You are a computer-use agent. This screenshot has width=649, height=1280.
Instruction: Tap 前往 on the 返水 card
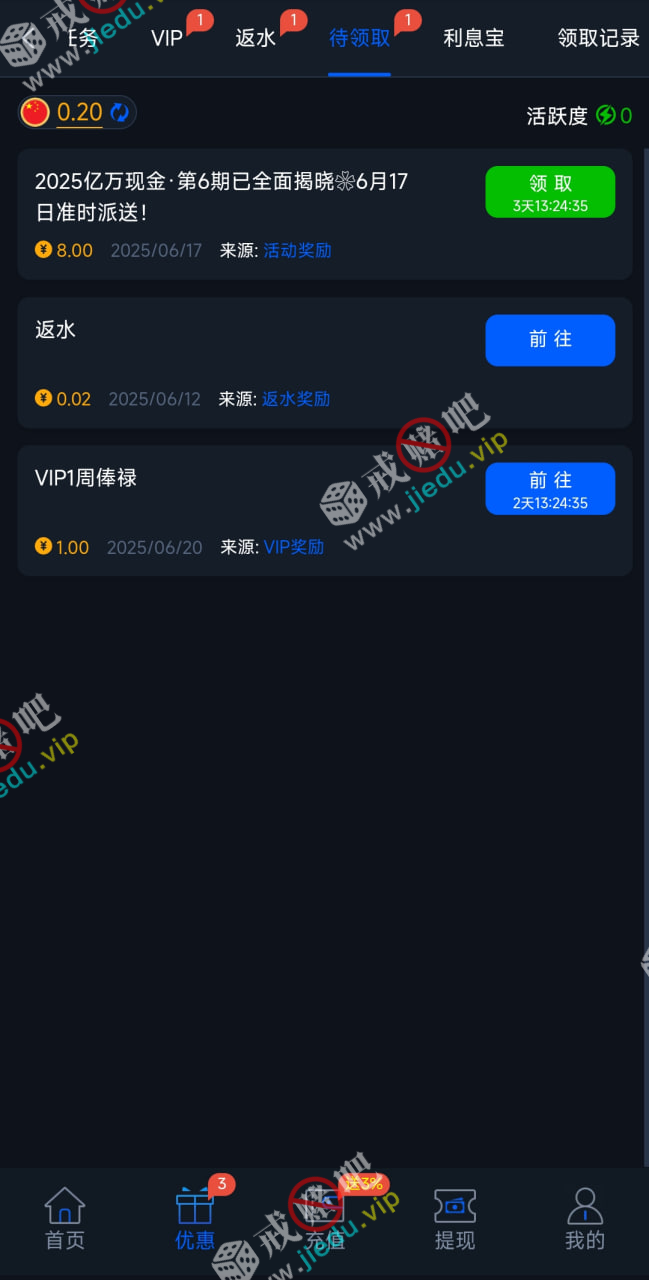coord(550,340)
